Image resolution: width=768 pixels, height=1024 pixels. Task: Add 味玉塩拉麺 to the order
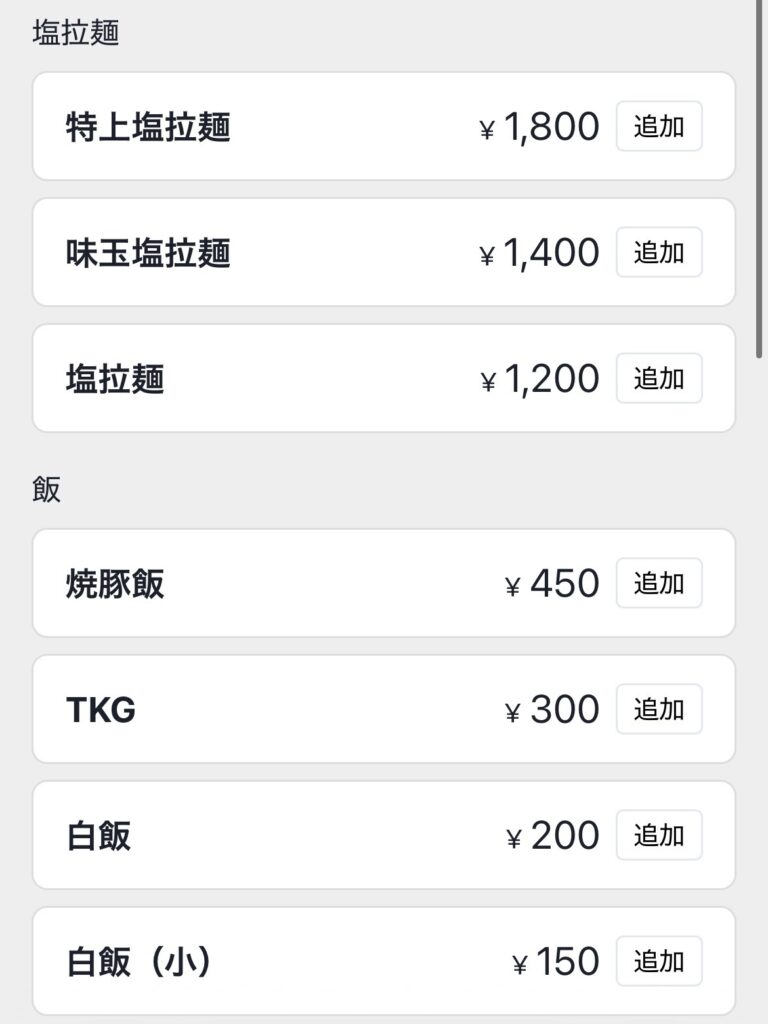tap(659, 252)
